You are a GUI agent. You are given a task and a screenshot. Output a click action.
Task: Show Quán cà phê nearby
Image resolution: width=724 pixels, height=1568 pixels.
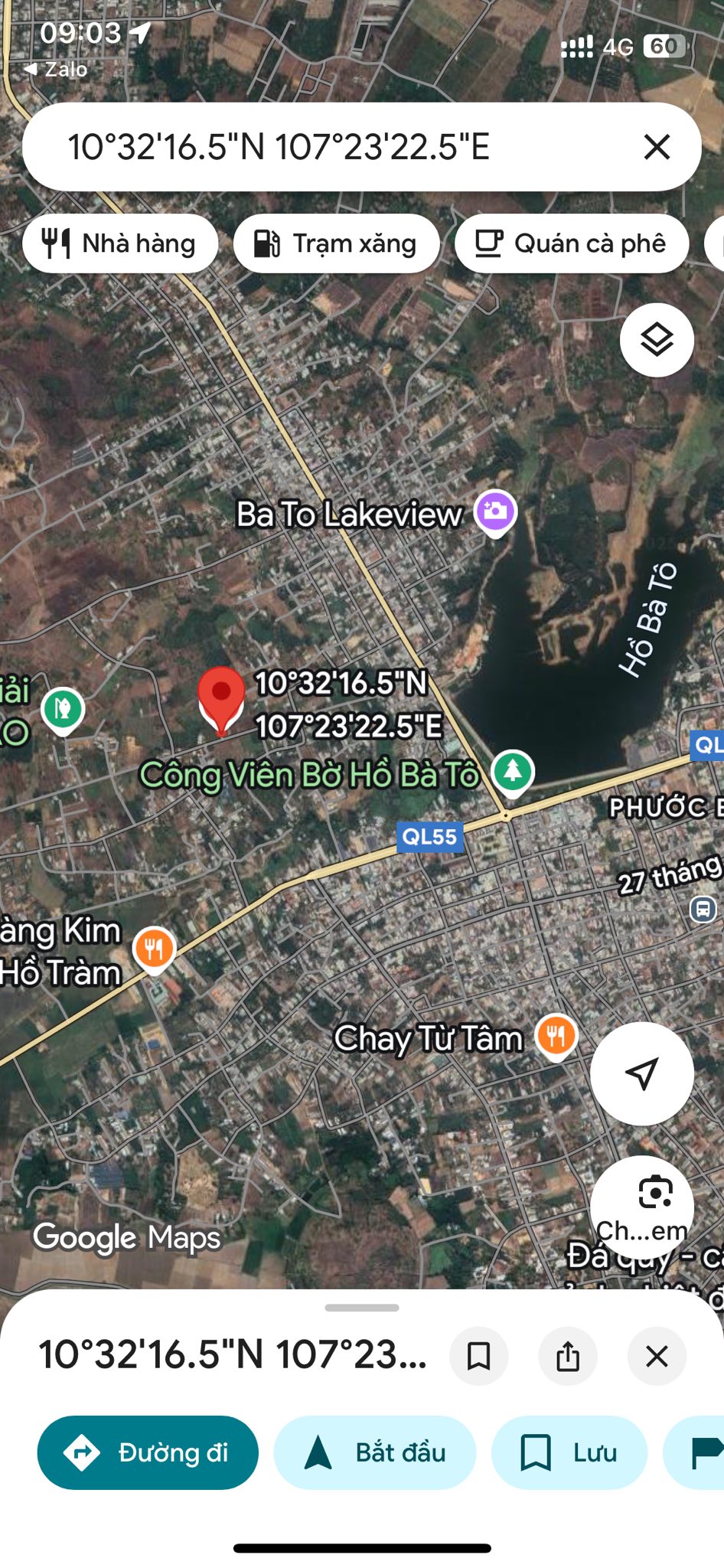point(571,243)
